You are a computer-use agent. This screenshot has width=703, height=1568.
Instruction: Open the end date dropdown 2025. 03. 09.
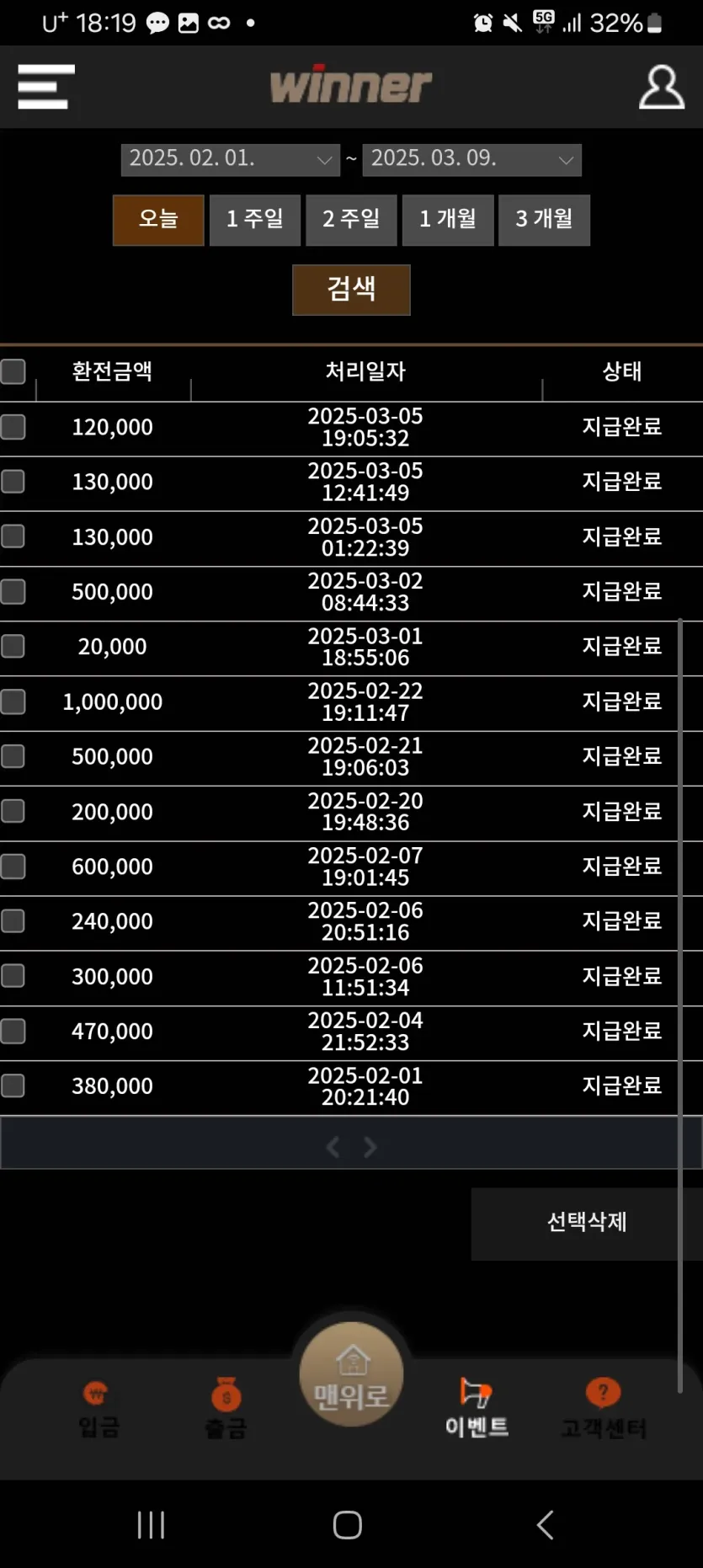click(471, 159)
